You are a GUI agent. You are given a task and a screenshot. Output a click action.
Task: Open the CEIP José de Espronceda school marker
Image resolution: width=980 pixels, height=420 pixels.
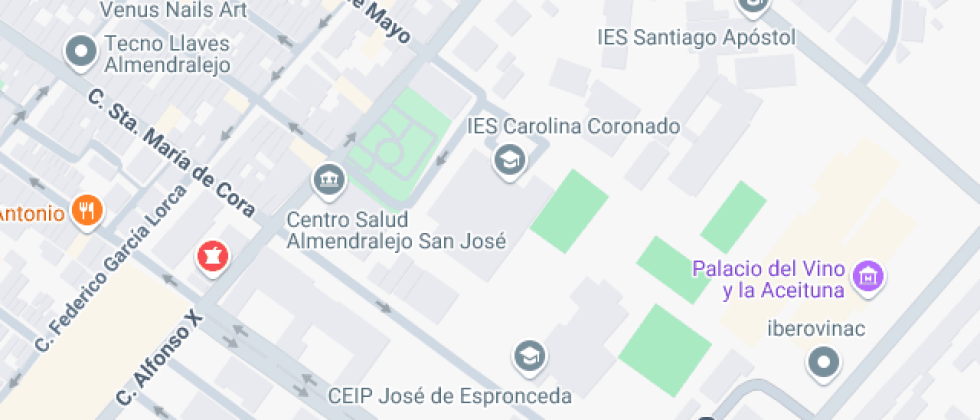coord(529,355)
